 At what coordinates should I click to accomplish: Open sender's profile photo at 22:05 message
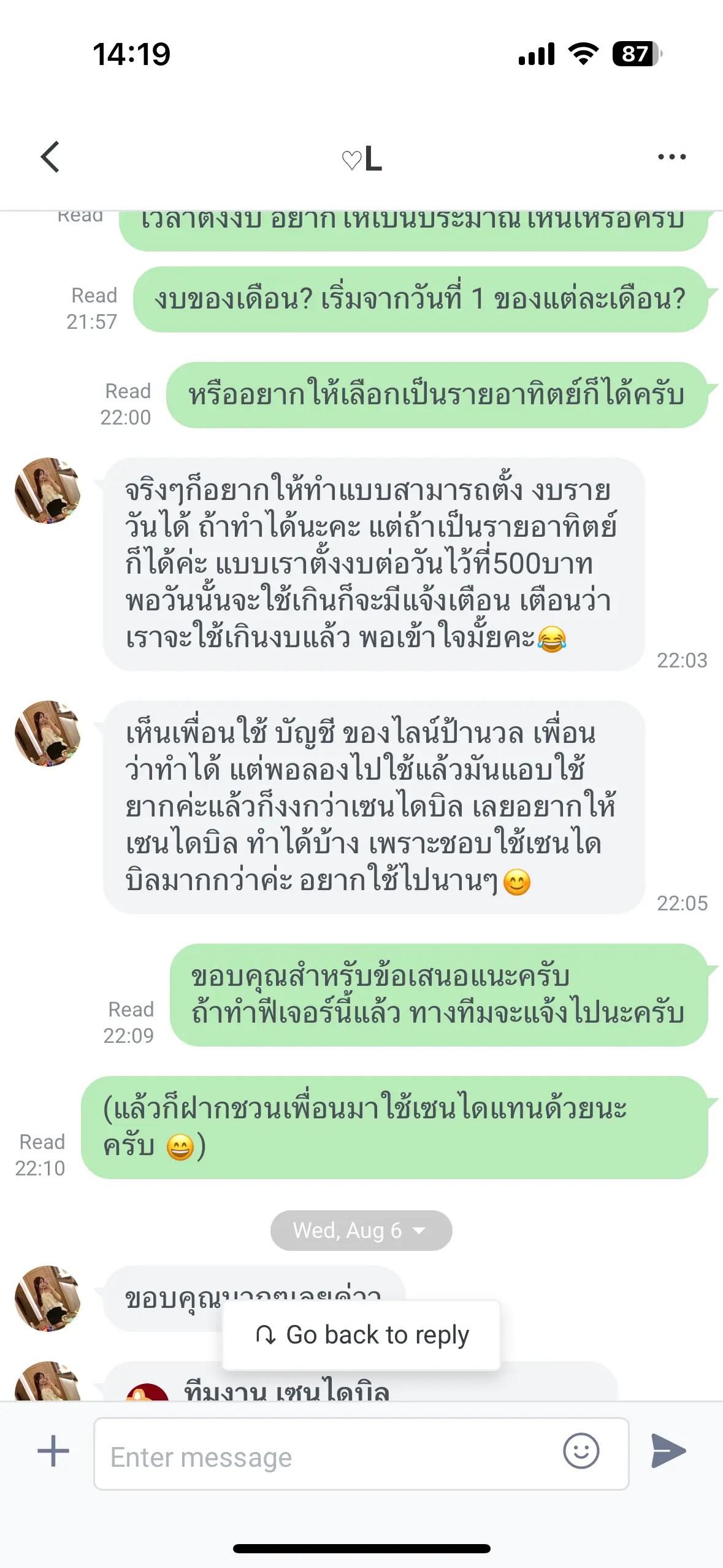click(x=48, y=734)
